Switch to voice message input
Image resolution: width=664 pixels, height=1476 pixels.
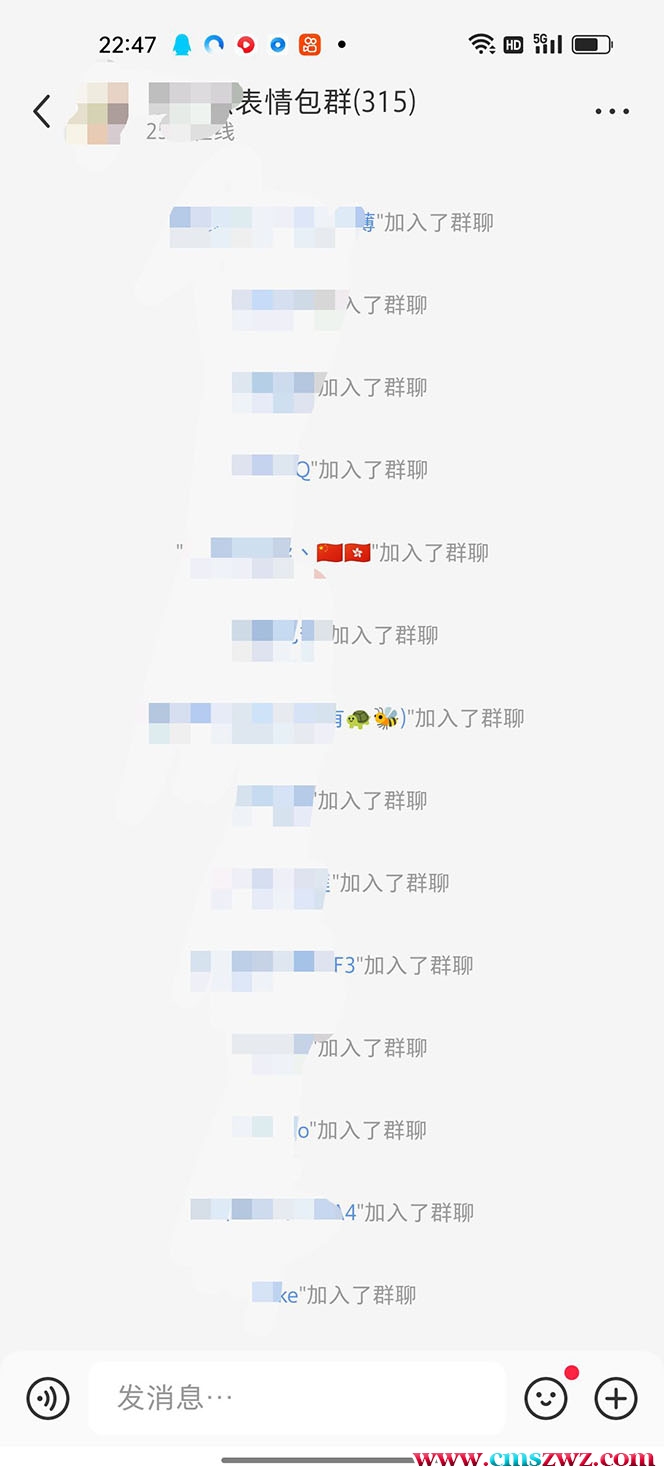pos(48,1397)
